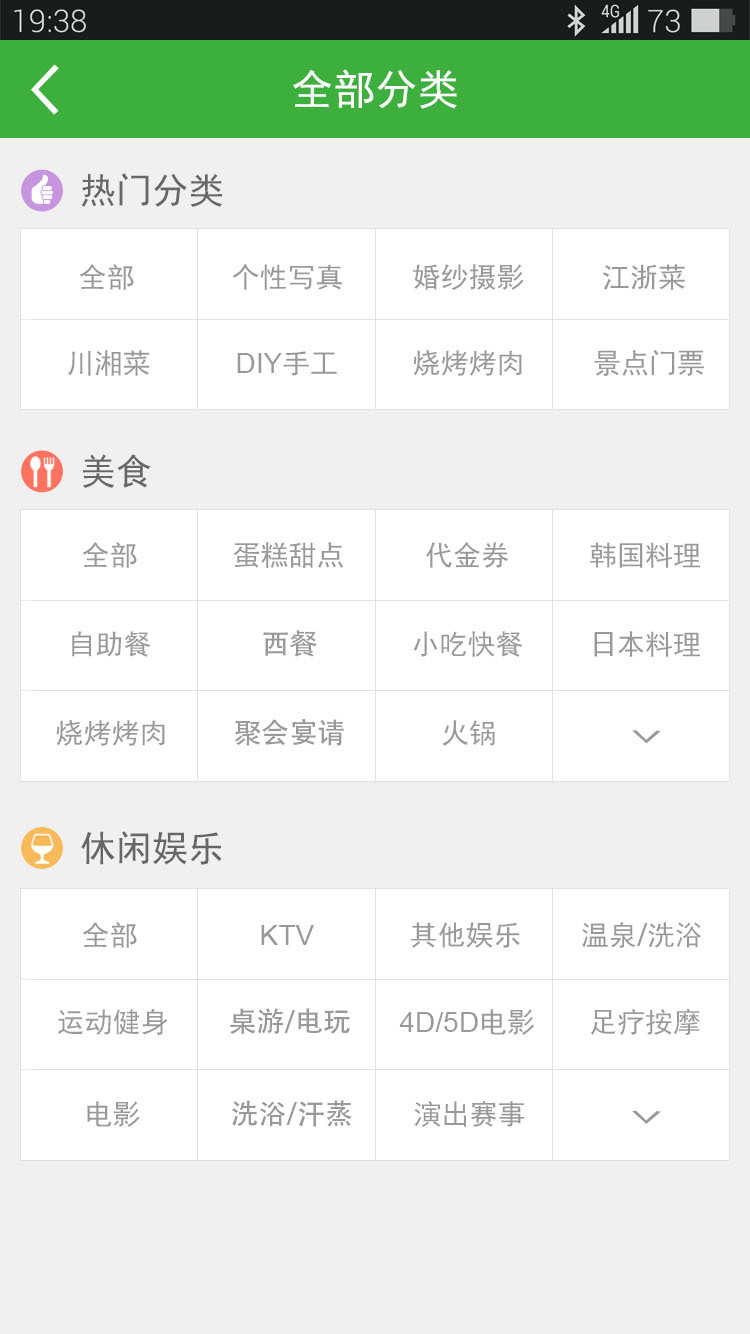Open the 自助餐 category

[109, 645]
